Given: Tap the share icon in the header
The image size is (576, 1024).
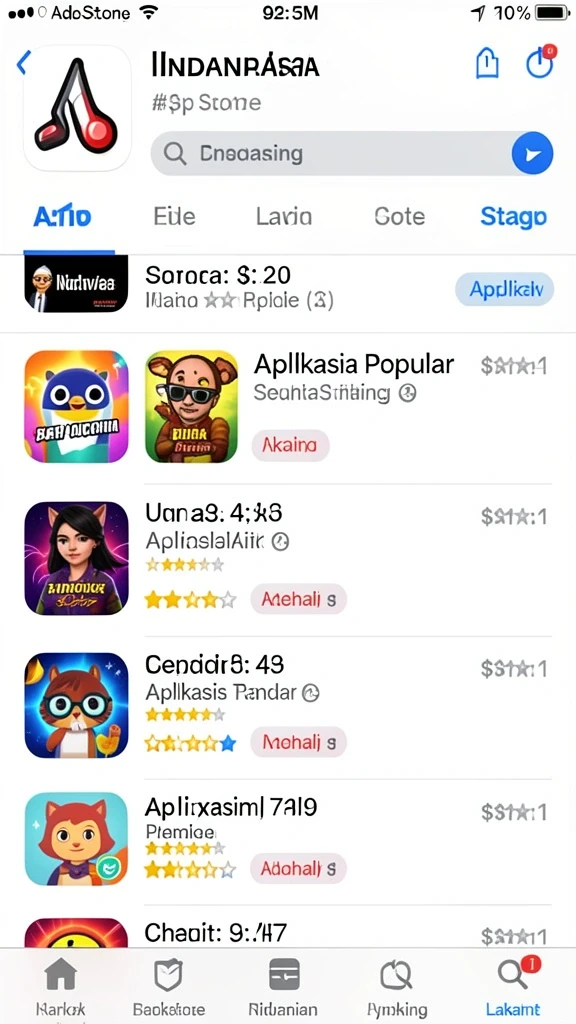Looking at the screenshot, I should point(487,63).
